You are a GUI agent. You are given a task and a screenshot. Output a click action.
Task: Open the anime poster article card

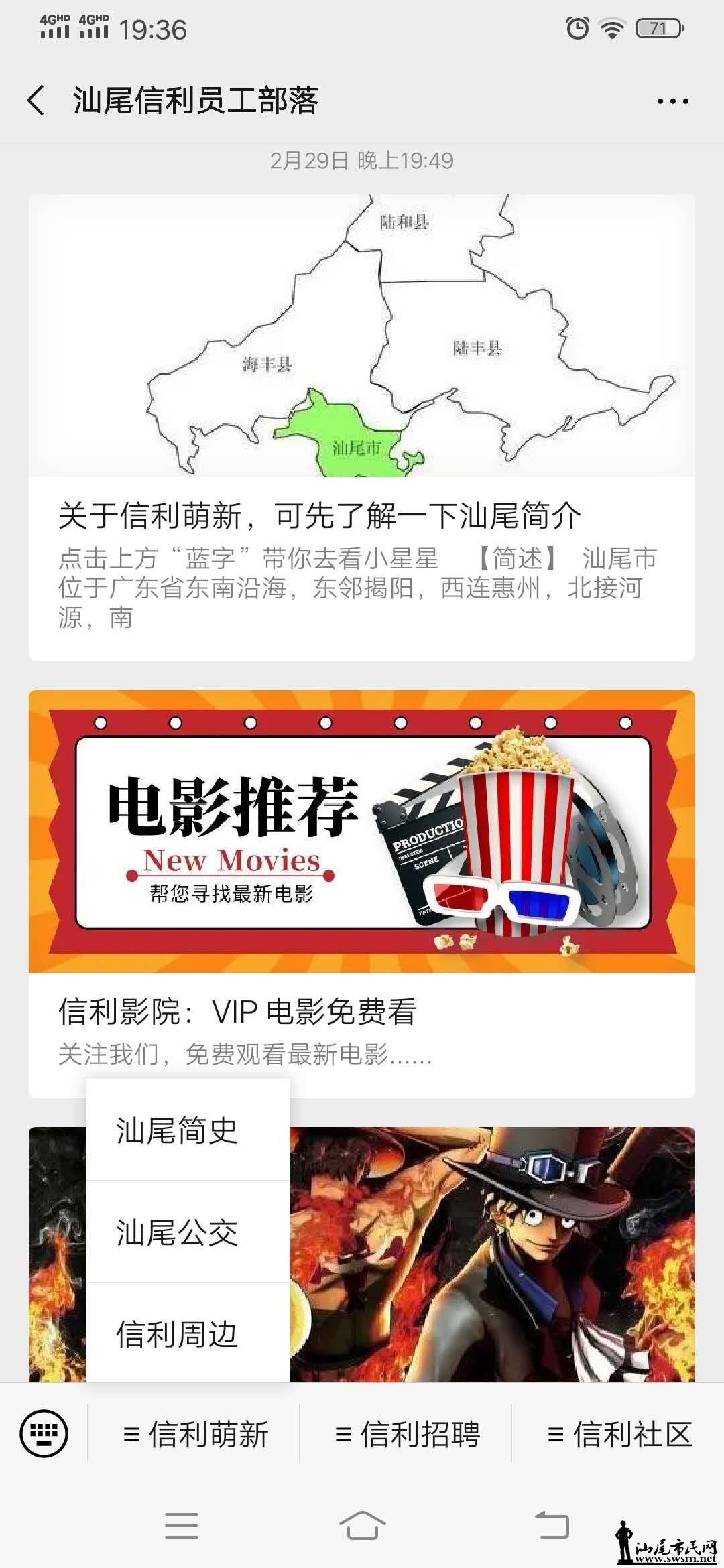[493, 1253]
